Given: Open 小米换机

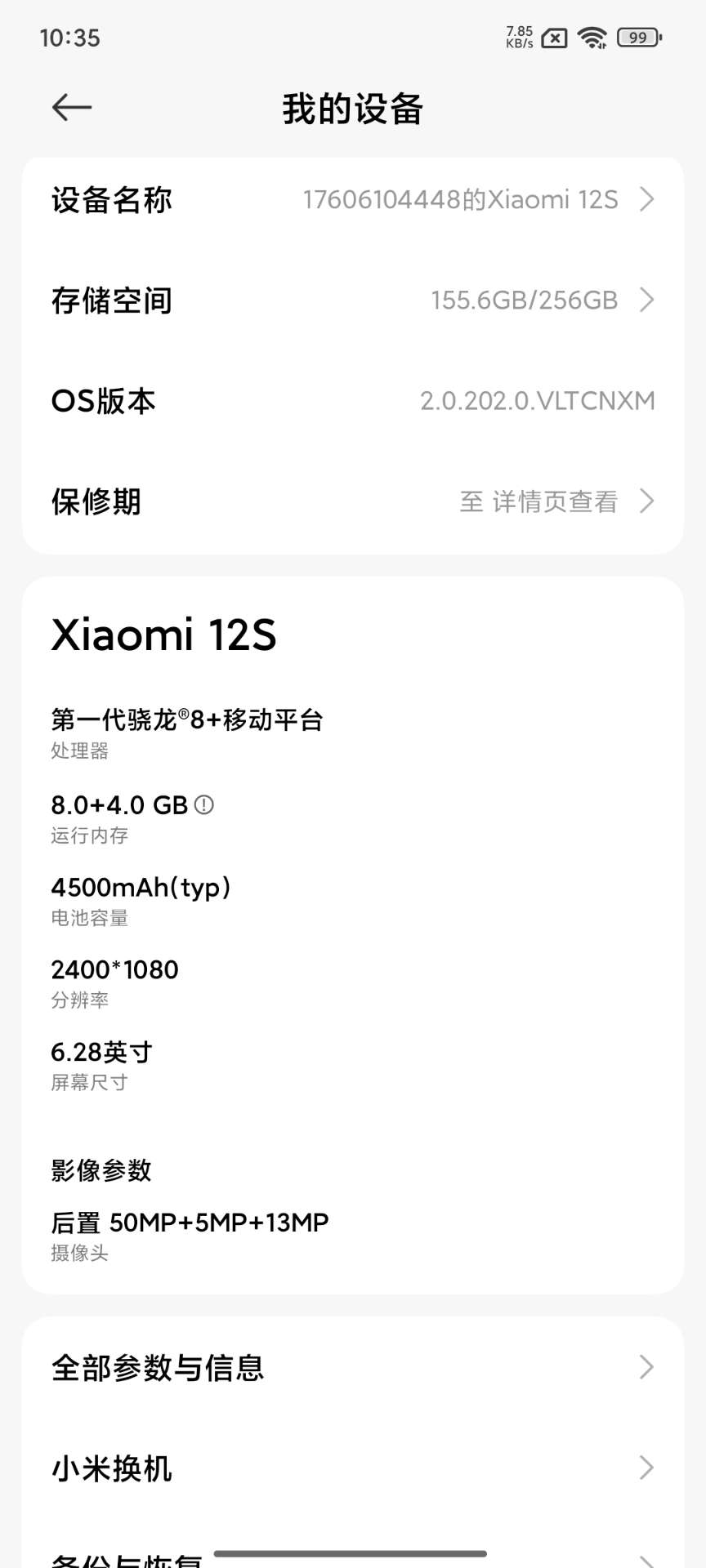Looking at the screenshot, I should pos(353,1468).
